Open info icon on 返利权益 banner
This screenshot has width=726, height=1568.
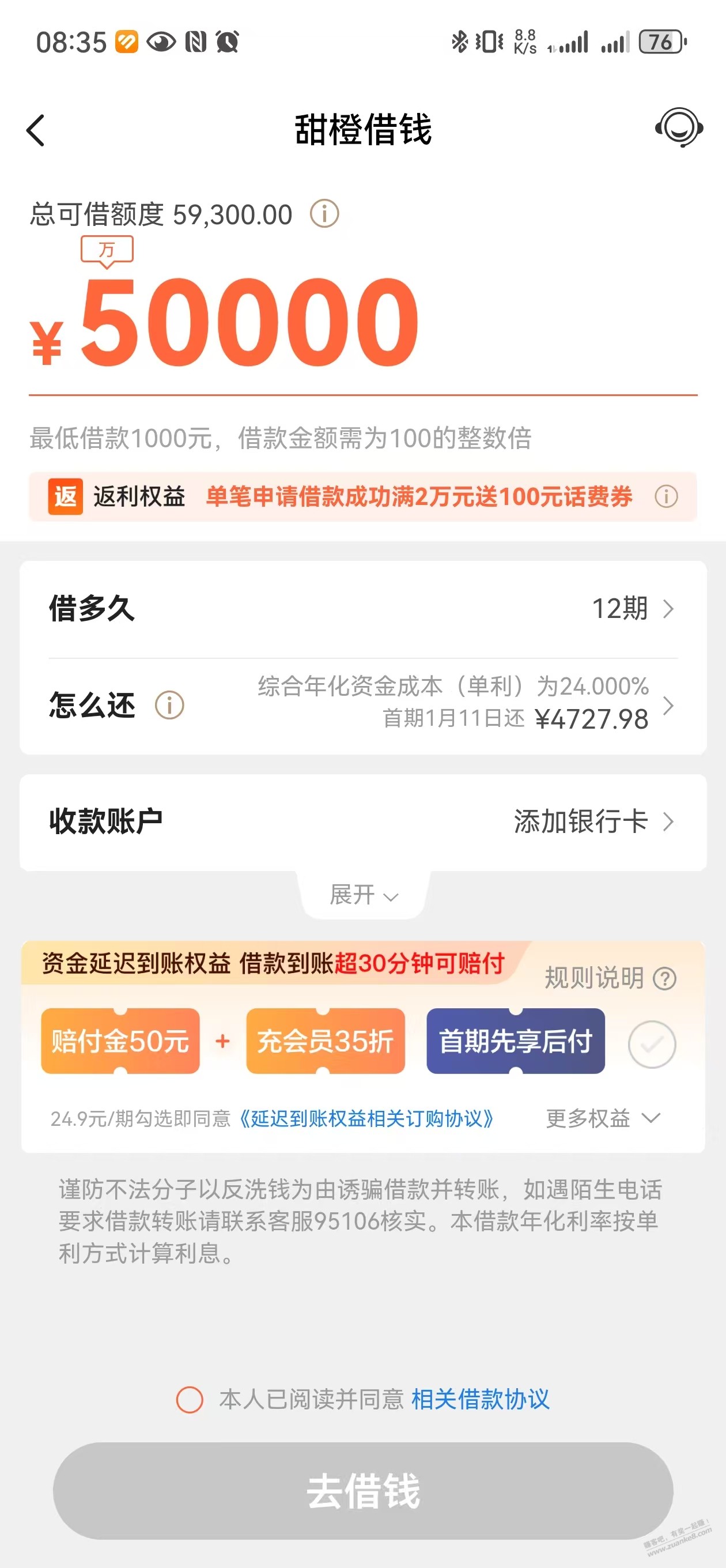click(x=665, y=497)
